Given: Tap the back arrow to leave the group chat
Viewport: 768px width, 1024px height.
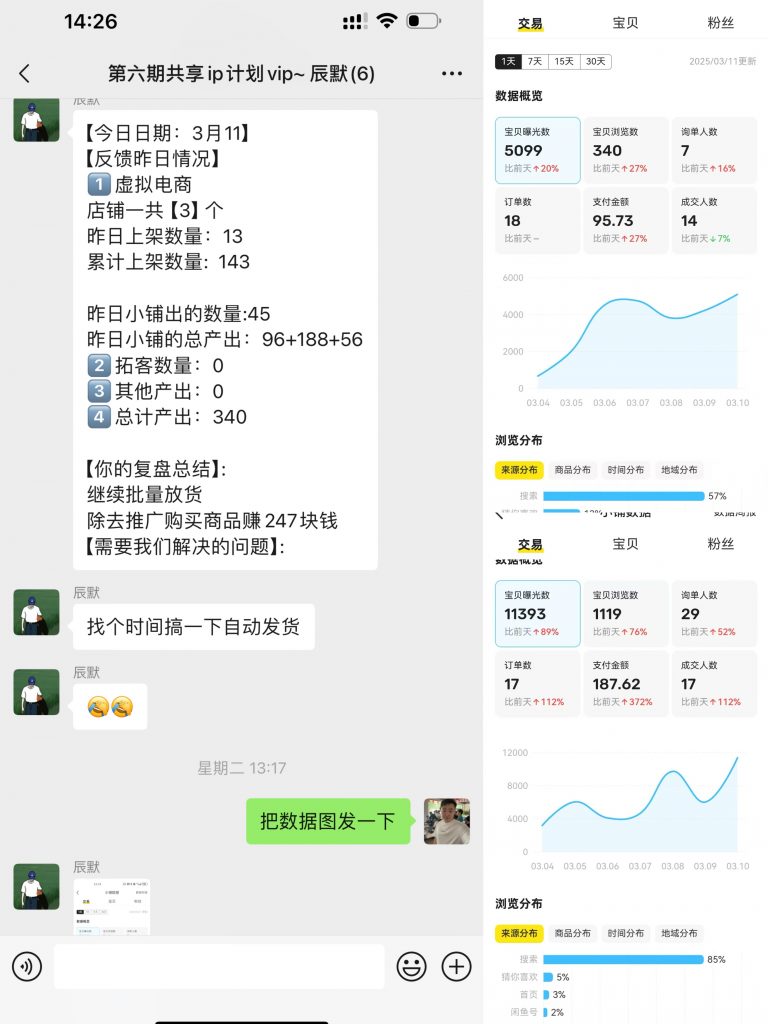Looking at the screenshot, I should click(x=24, y=73).
